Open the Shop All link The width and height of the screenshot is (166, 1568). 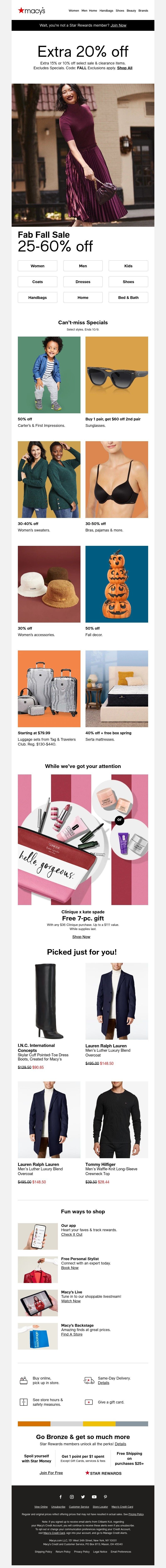(x=125, y=68)
